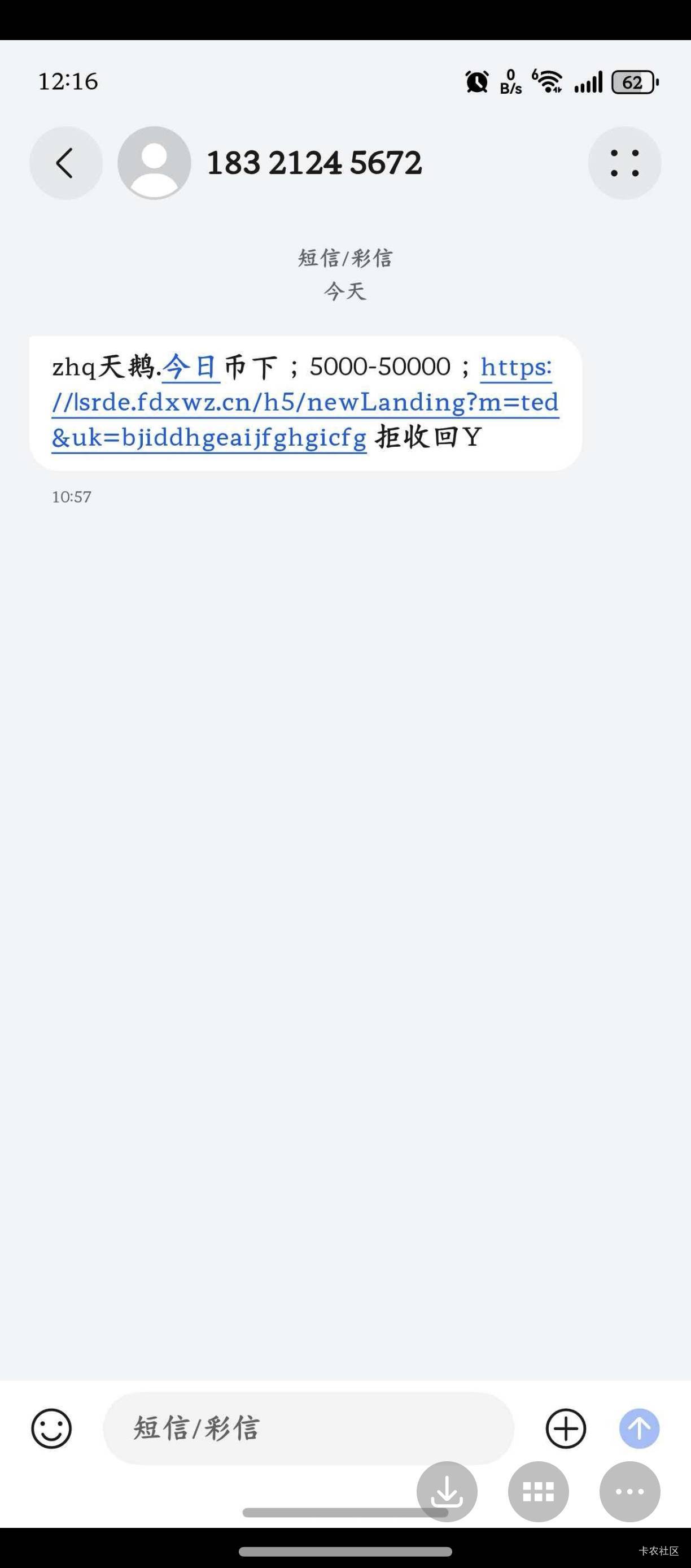
Task: Open the floating three-dot button
Action: click(629, 1491)
